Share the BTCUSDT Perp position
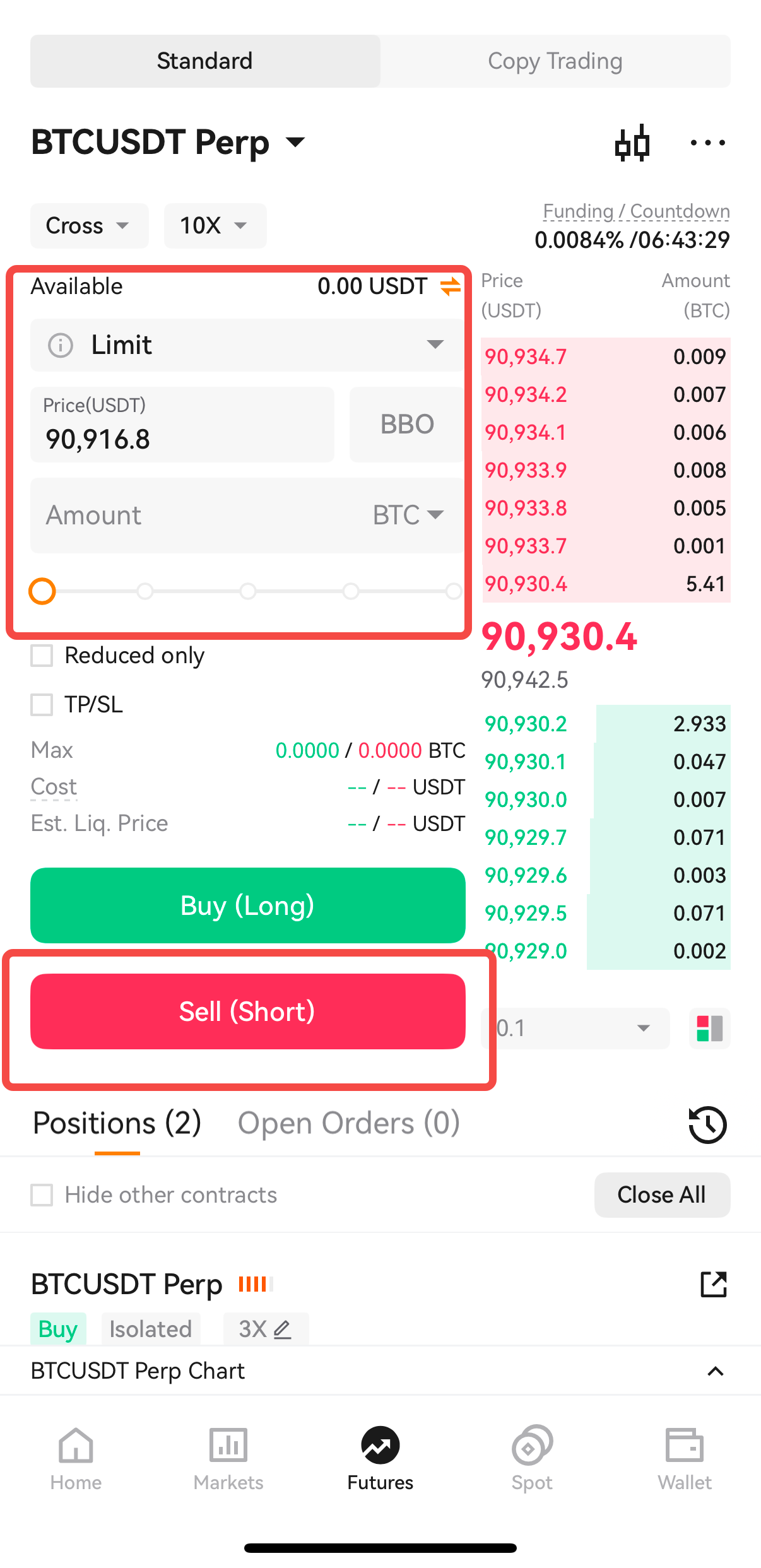 point(714,1284)
